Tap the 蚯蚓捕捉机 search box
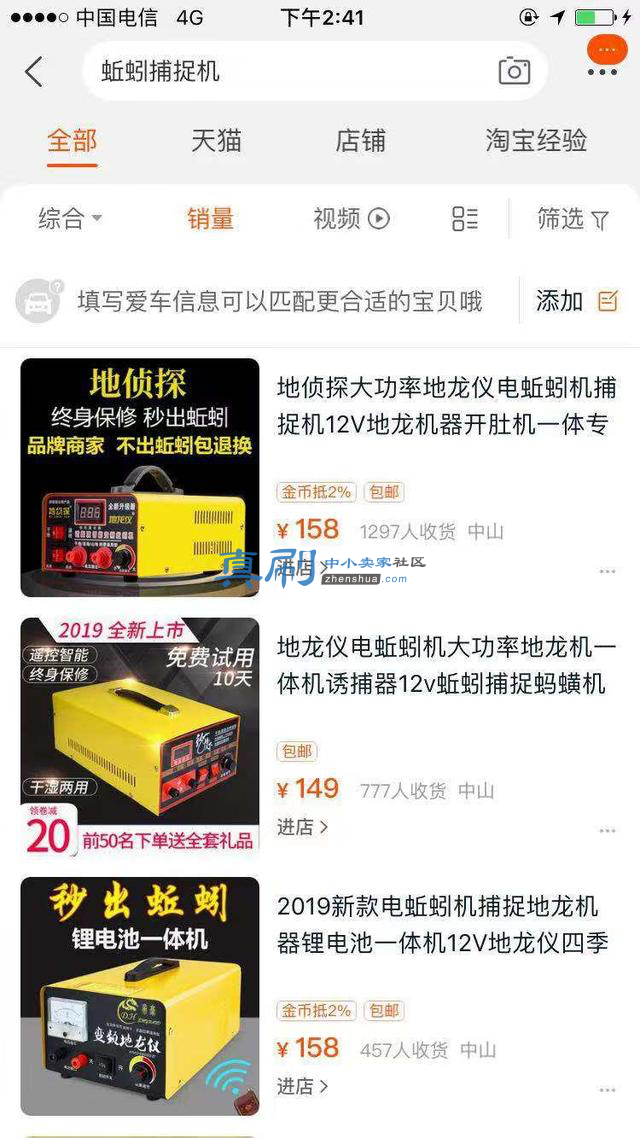640x1138 pixels. click(x=314, y=71)
